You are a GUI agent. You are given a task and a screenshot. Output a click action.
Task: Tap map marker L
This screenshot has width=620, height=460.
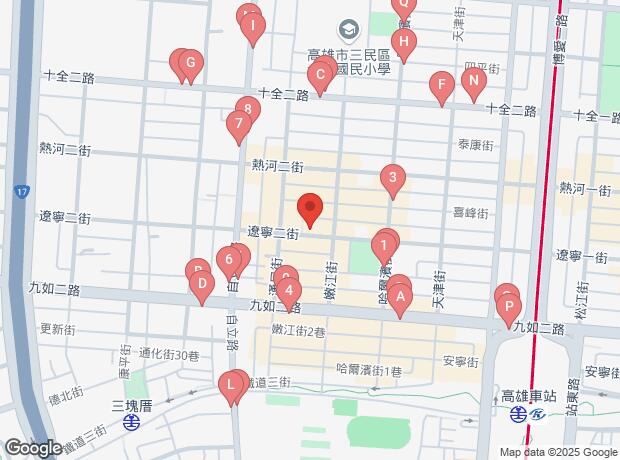(x=232, y=384)
